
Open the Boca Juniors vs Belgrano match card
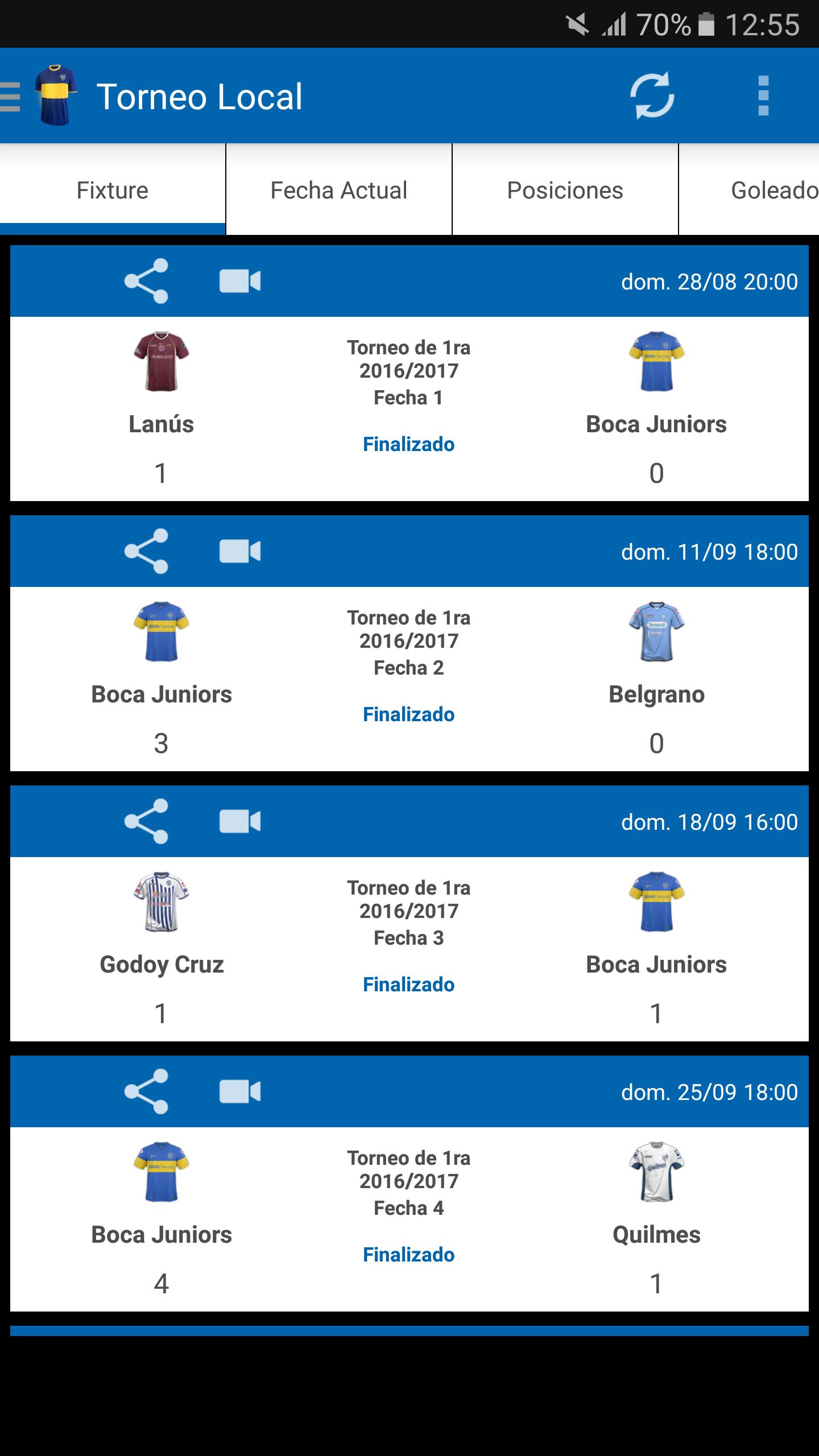(x=409, y=679)
